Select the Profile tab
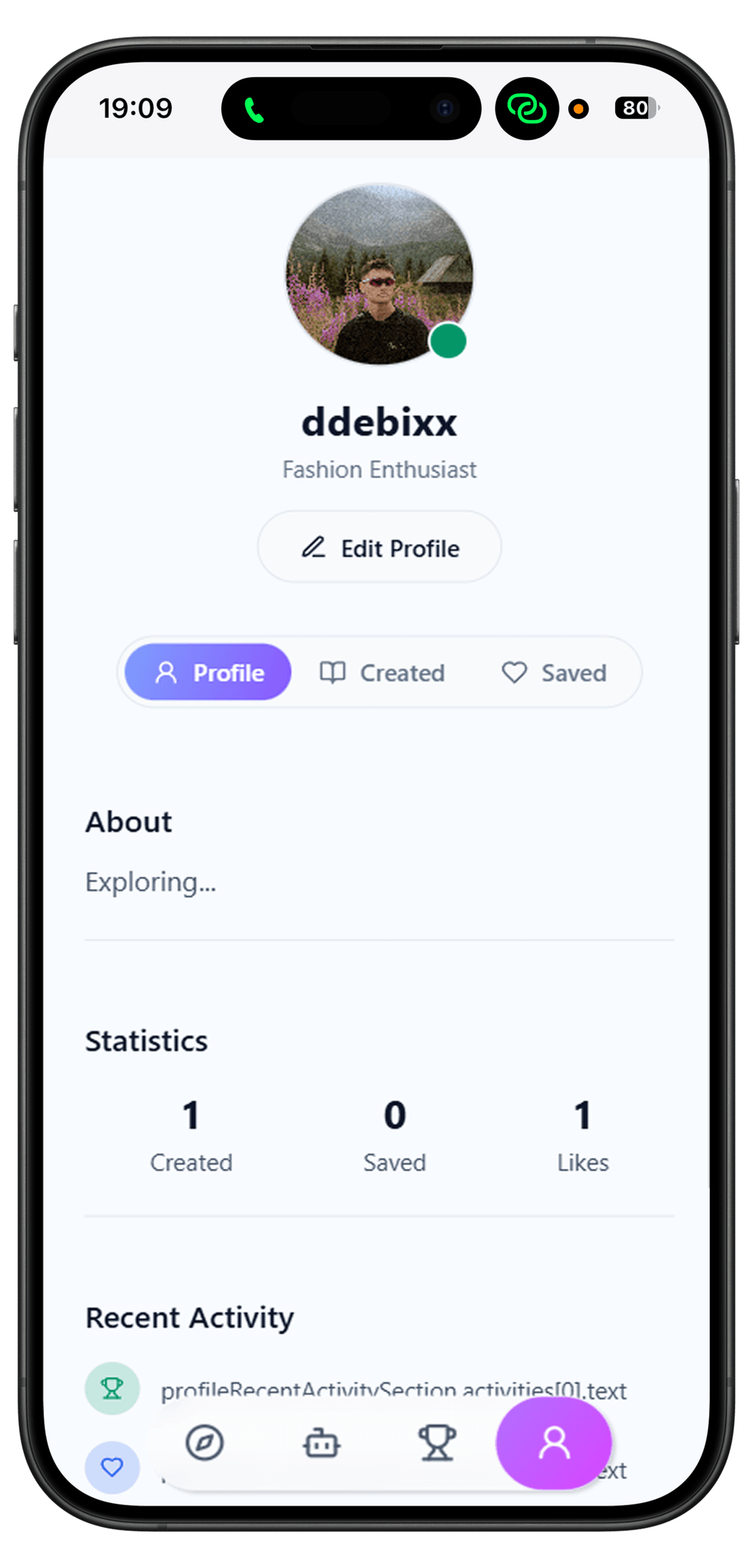 [x=208, y=672]
